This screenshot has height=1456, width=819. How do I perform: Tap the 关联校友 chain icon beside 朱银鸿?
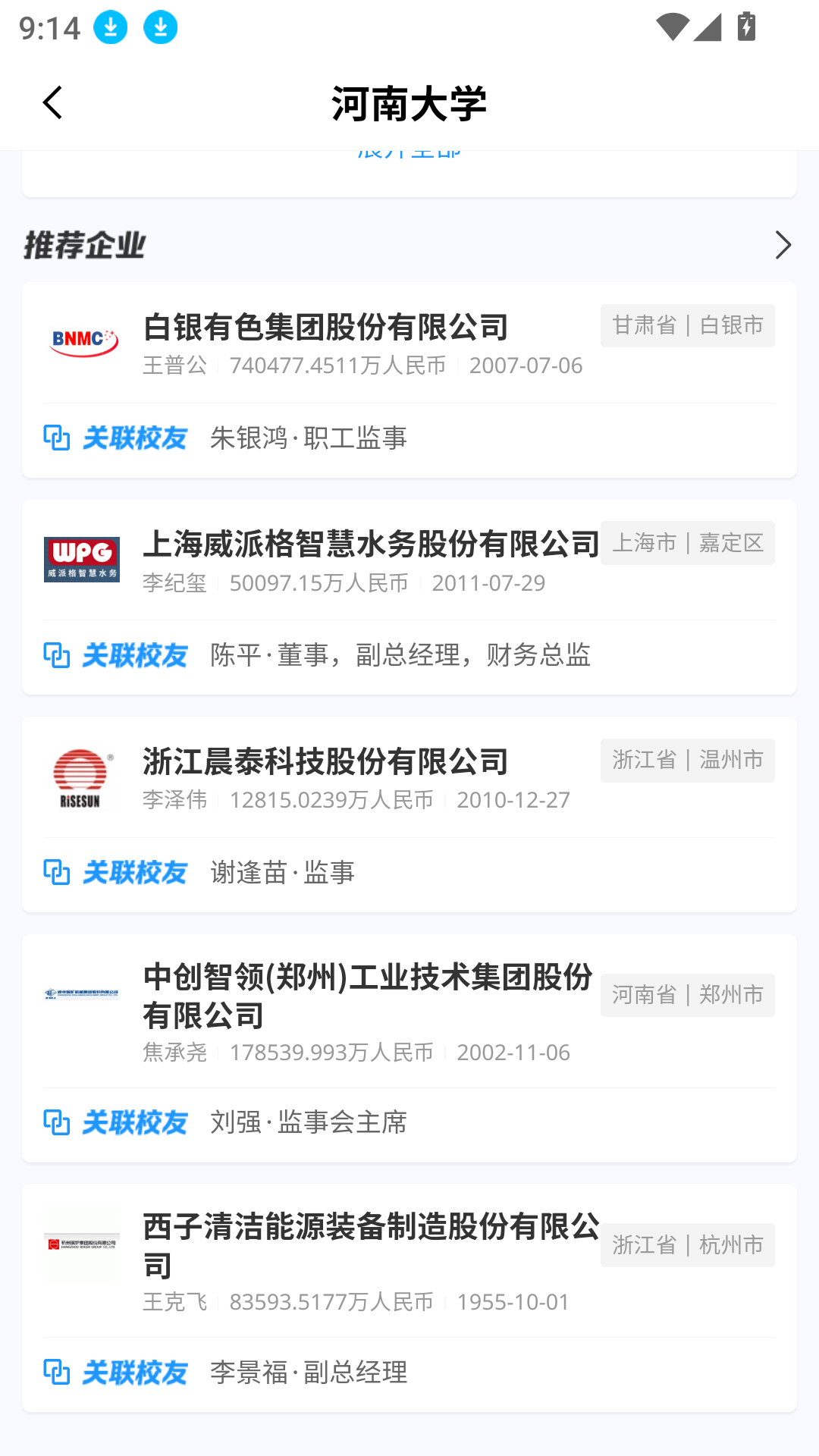[56, 438]
